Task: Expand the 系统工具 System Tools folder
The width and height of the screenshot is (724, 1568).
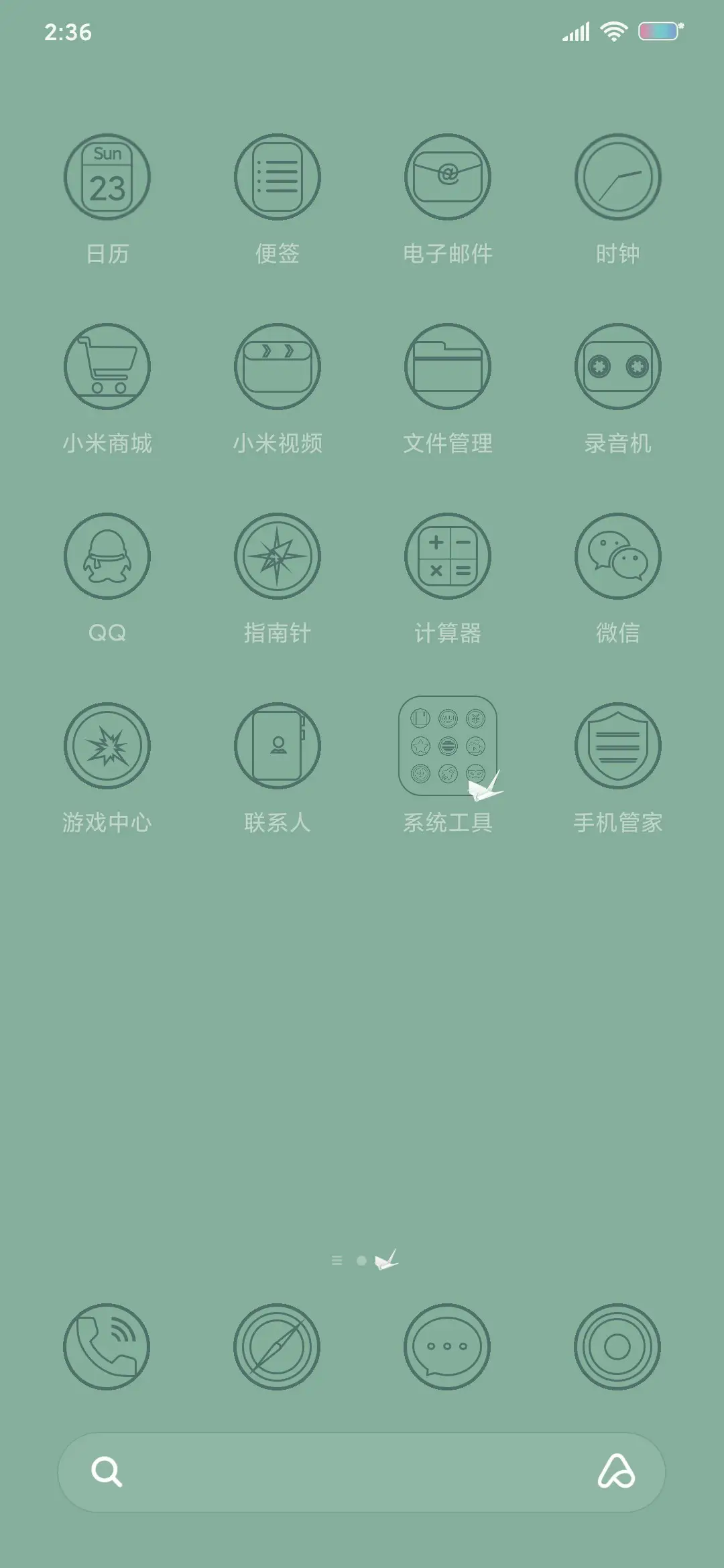Action: point(448,746)
